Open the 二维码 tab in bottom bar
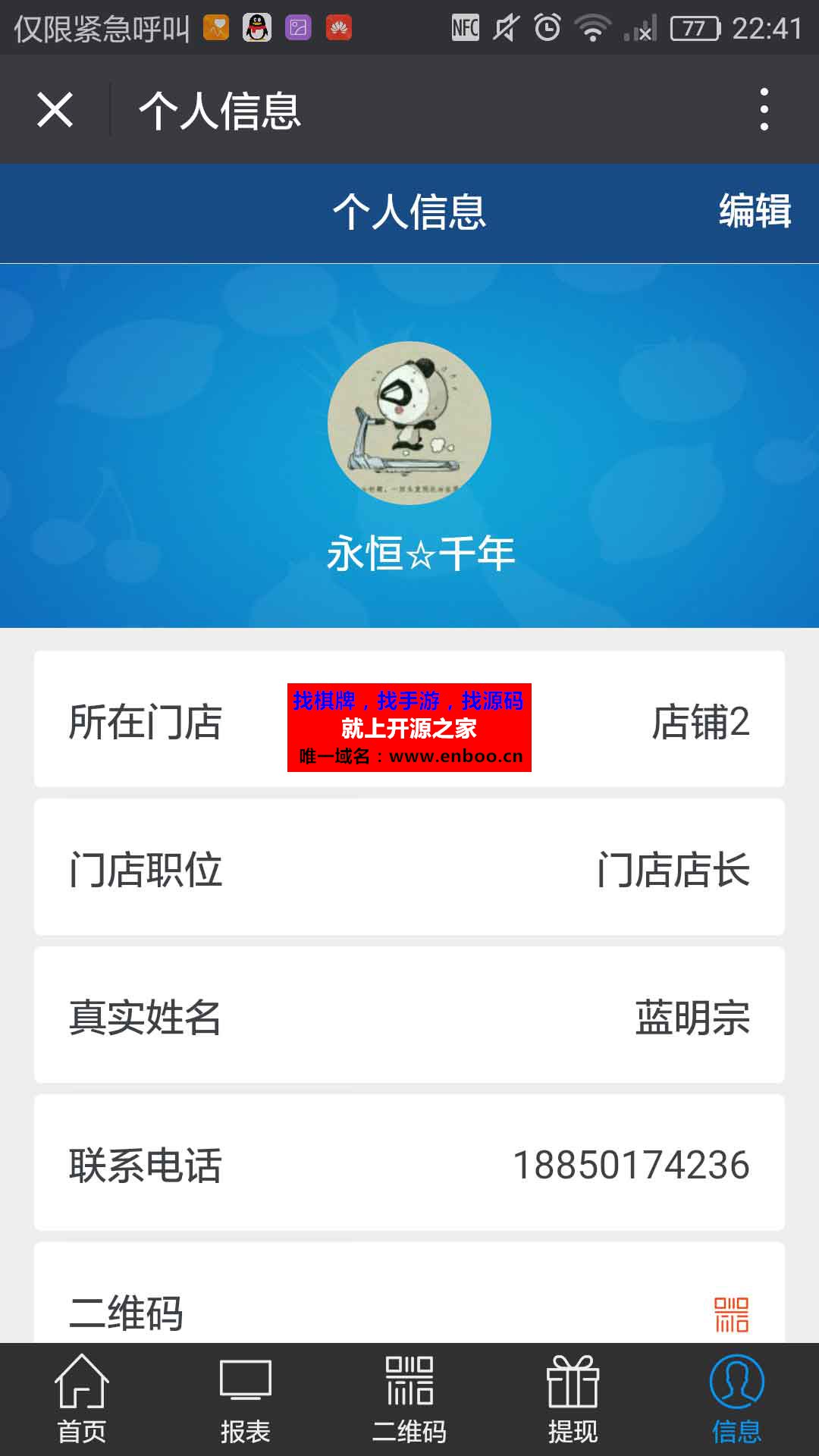 tap(409, 1400)
